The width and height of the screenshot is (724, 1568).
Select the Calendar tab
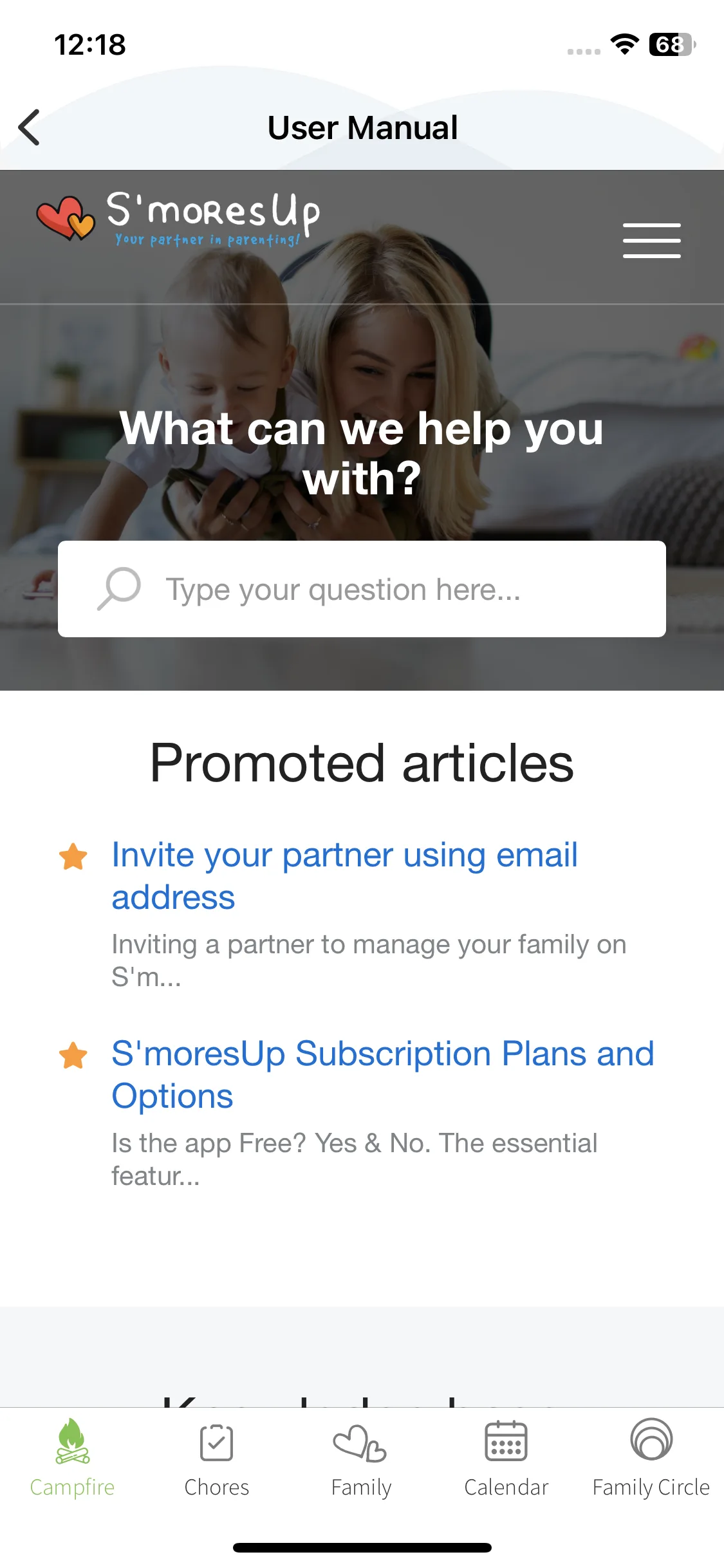point(506,1459)
